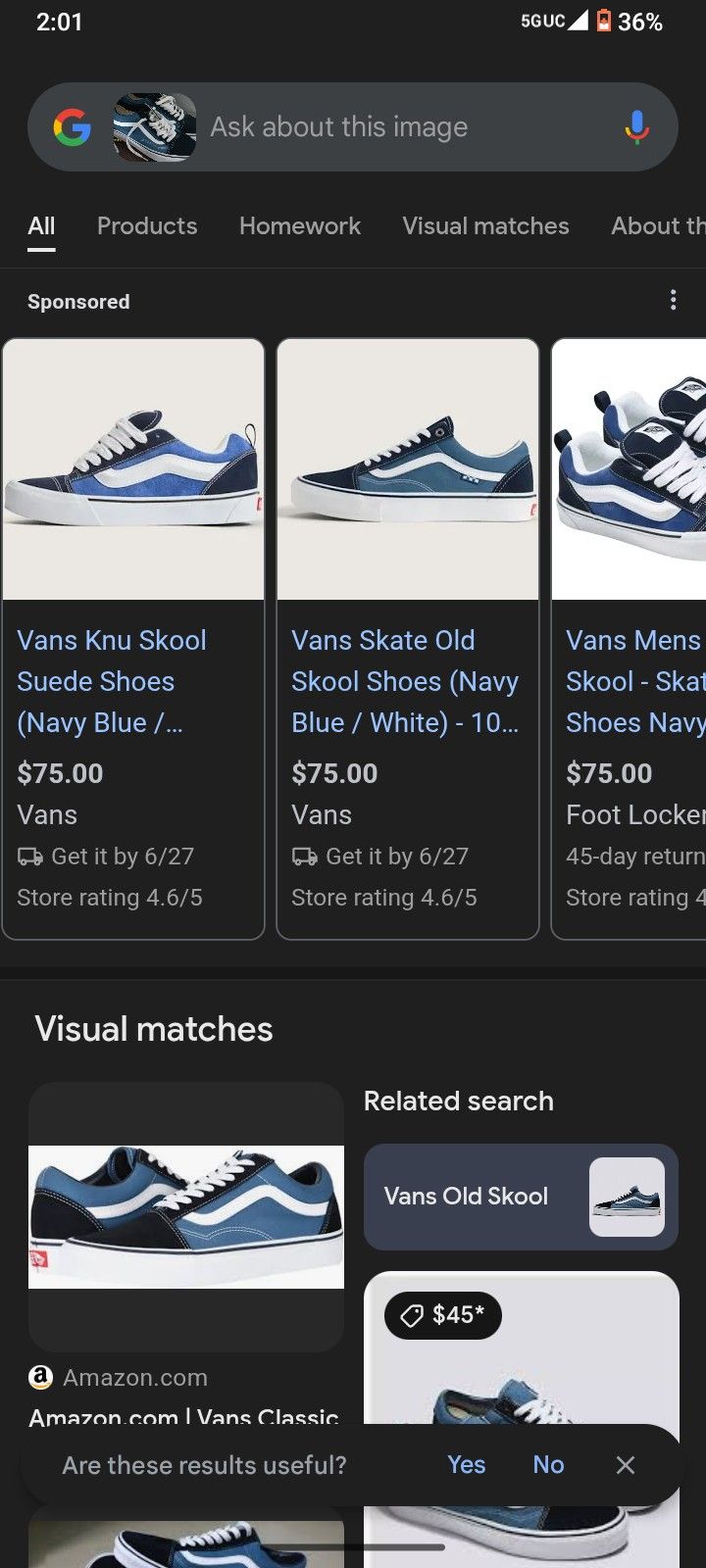Tap the 'Ask about this image' search field
This screenshot has width=706, height=1568.
[x=392, y=127]
